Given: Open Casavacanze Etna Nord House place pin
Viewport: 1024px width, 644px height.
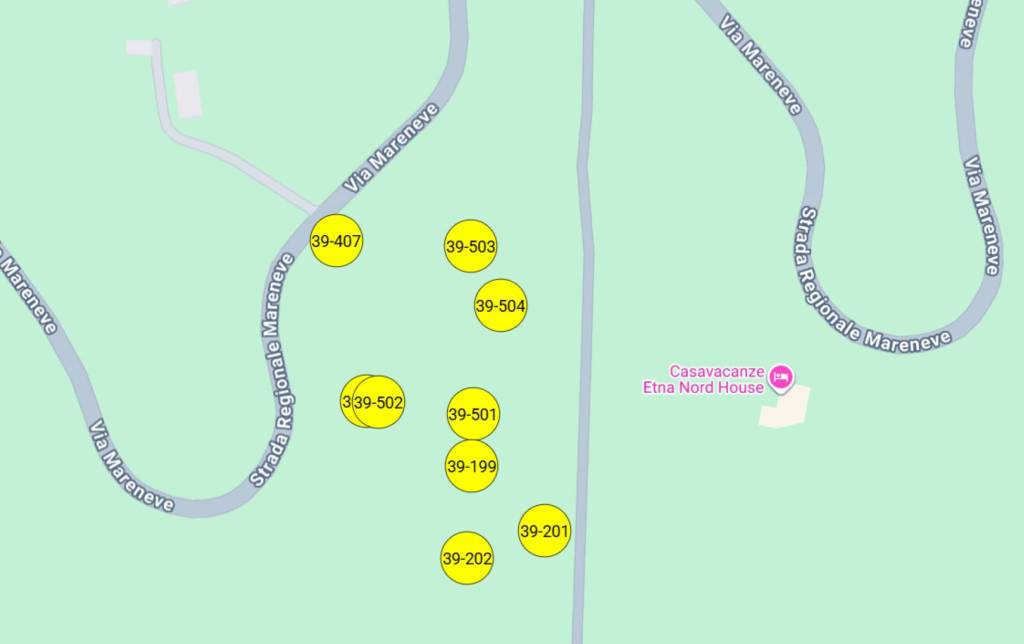Looking at the screenshot, I should (781, 377).
